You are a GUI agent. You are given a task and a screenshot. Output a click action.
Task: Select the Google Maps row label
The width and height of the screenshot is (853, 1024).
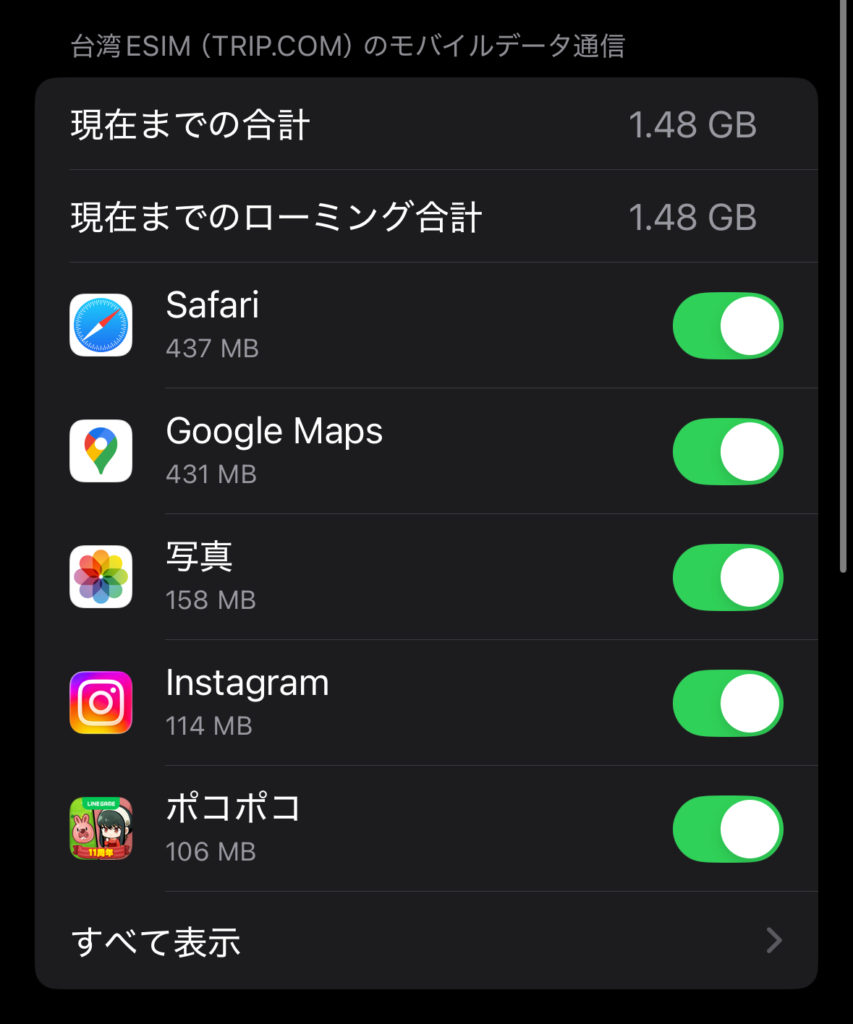tap(274, 431)
